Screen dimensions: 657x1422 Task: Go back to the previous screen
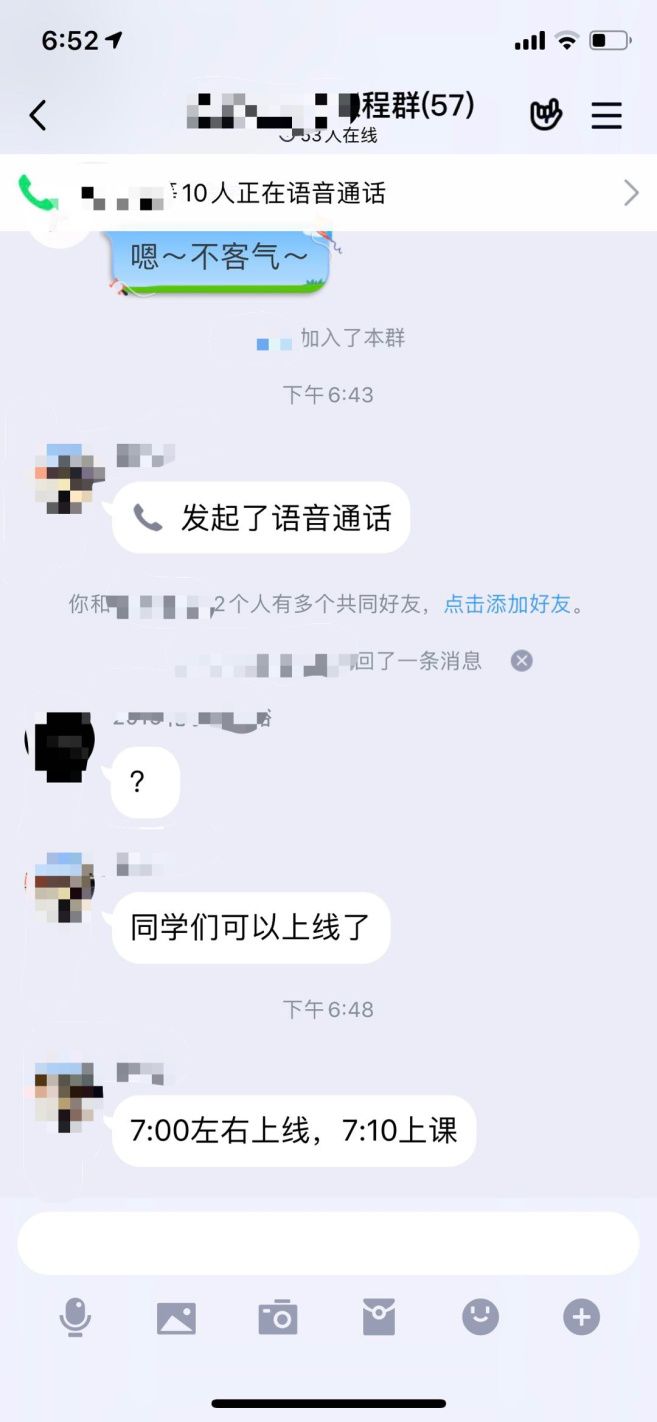(38, 116)
